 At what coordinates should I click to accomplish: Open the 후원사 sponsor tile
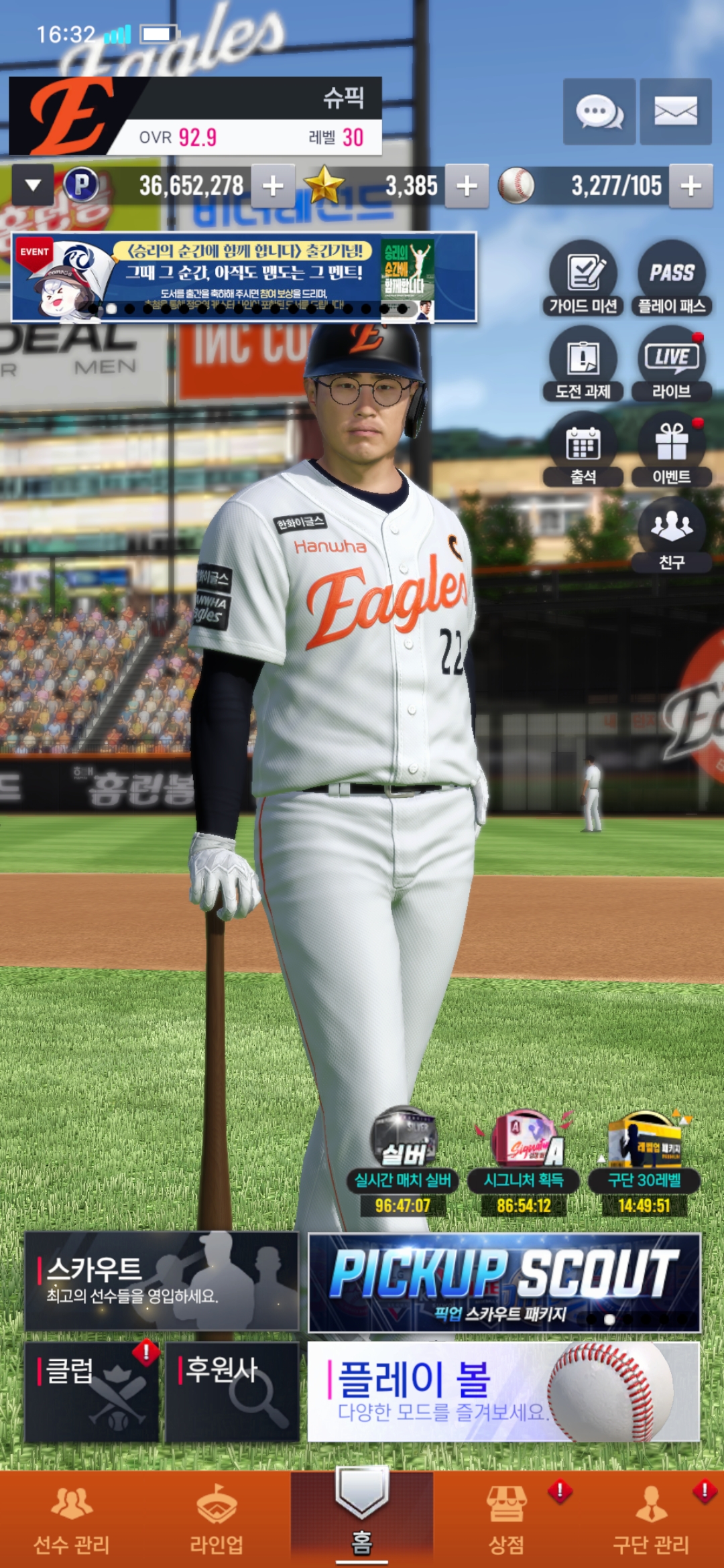click(232, 1391)
